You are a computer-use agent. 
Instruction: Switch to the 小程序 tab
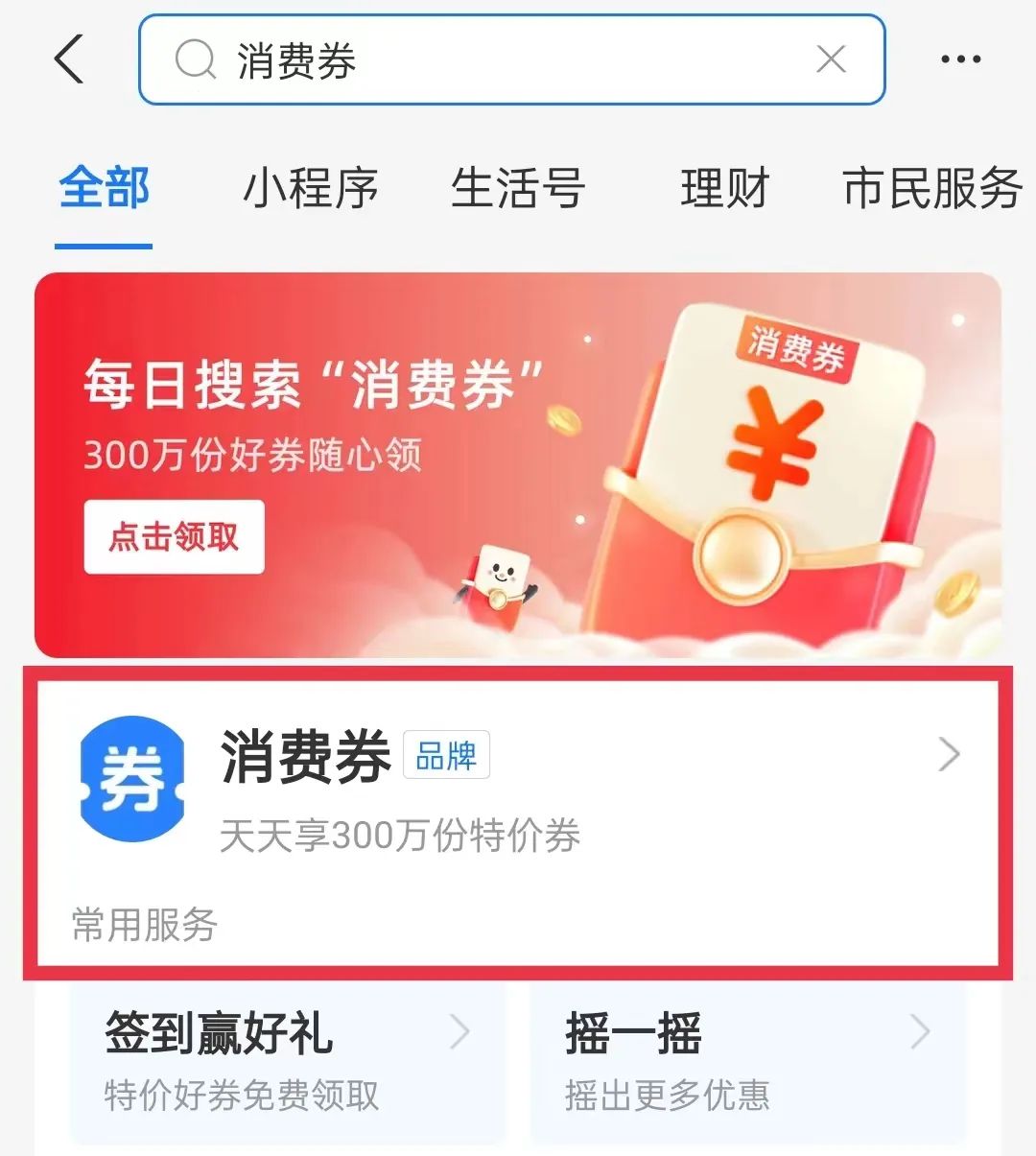[310, 188]
